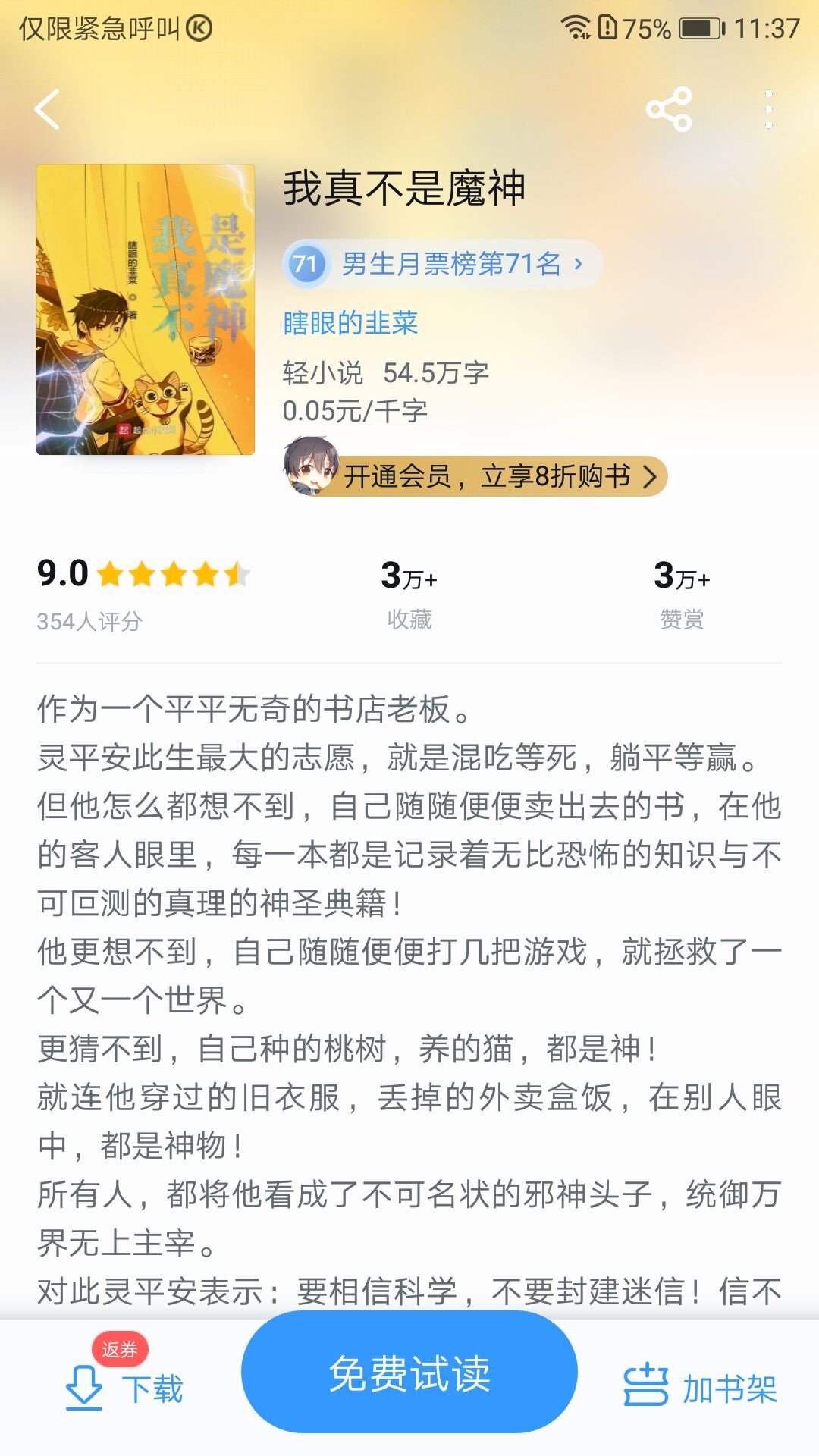Screen dimensions: 819x1456
Task: Share this book
Action: pos(669,110)
